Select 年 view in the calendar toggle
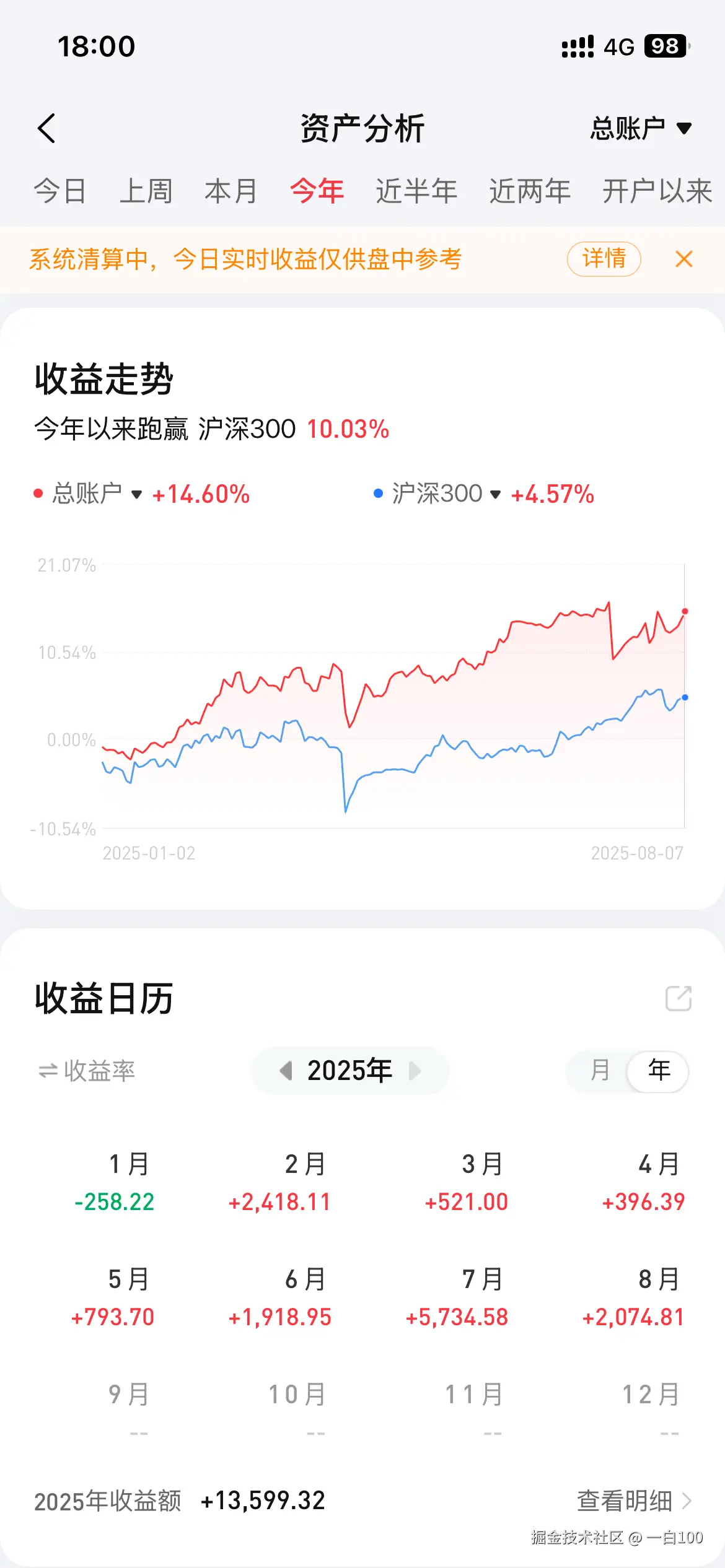This screenshot has width=725, height=1568. 657,1071
